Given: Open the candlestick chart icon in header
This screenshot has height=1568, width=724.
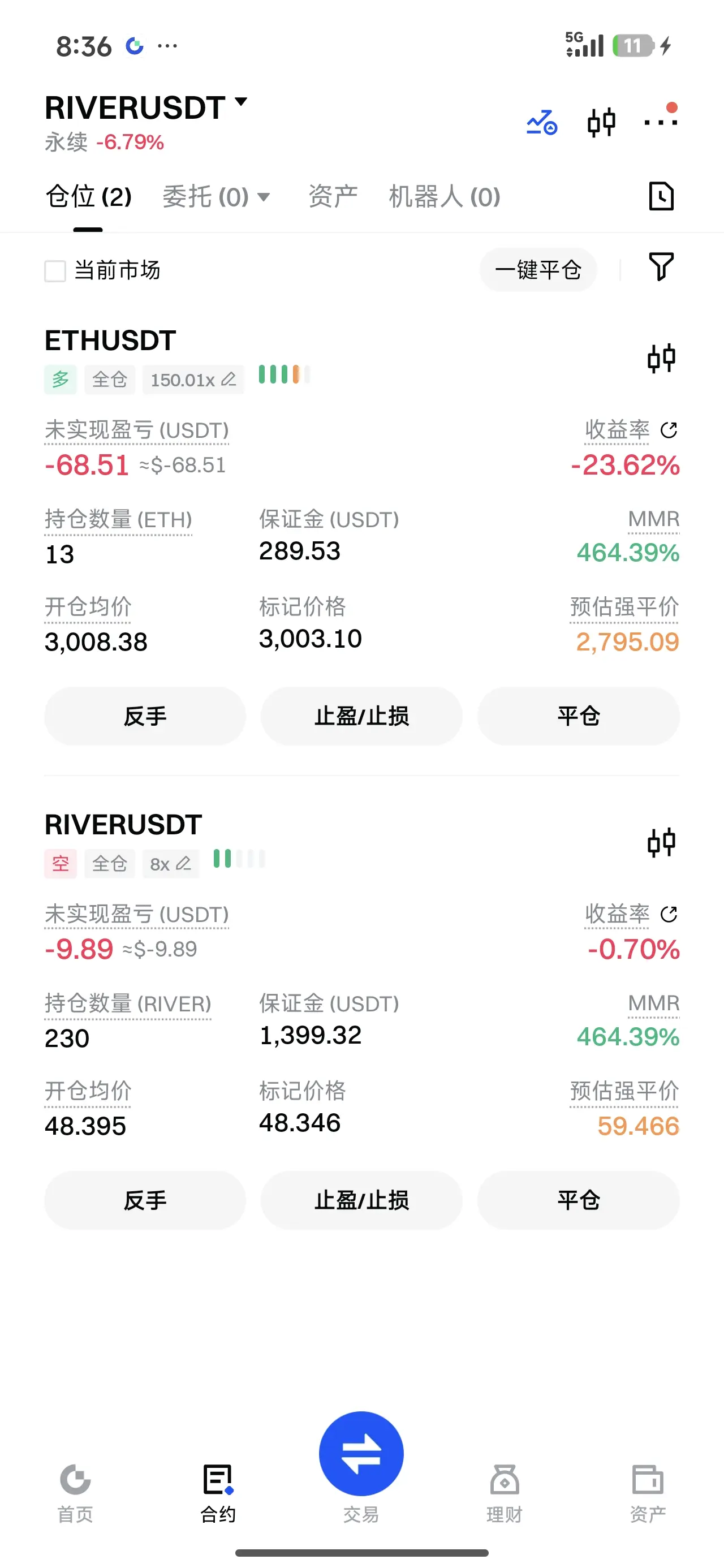Looking at the screenshot, I should [x=601, y=122].
